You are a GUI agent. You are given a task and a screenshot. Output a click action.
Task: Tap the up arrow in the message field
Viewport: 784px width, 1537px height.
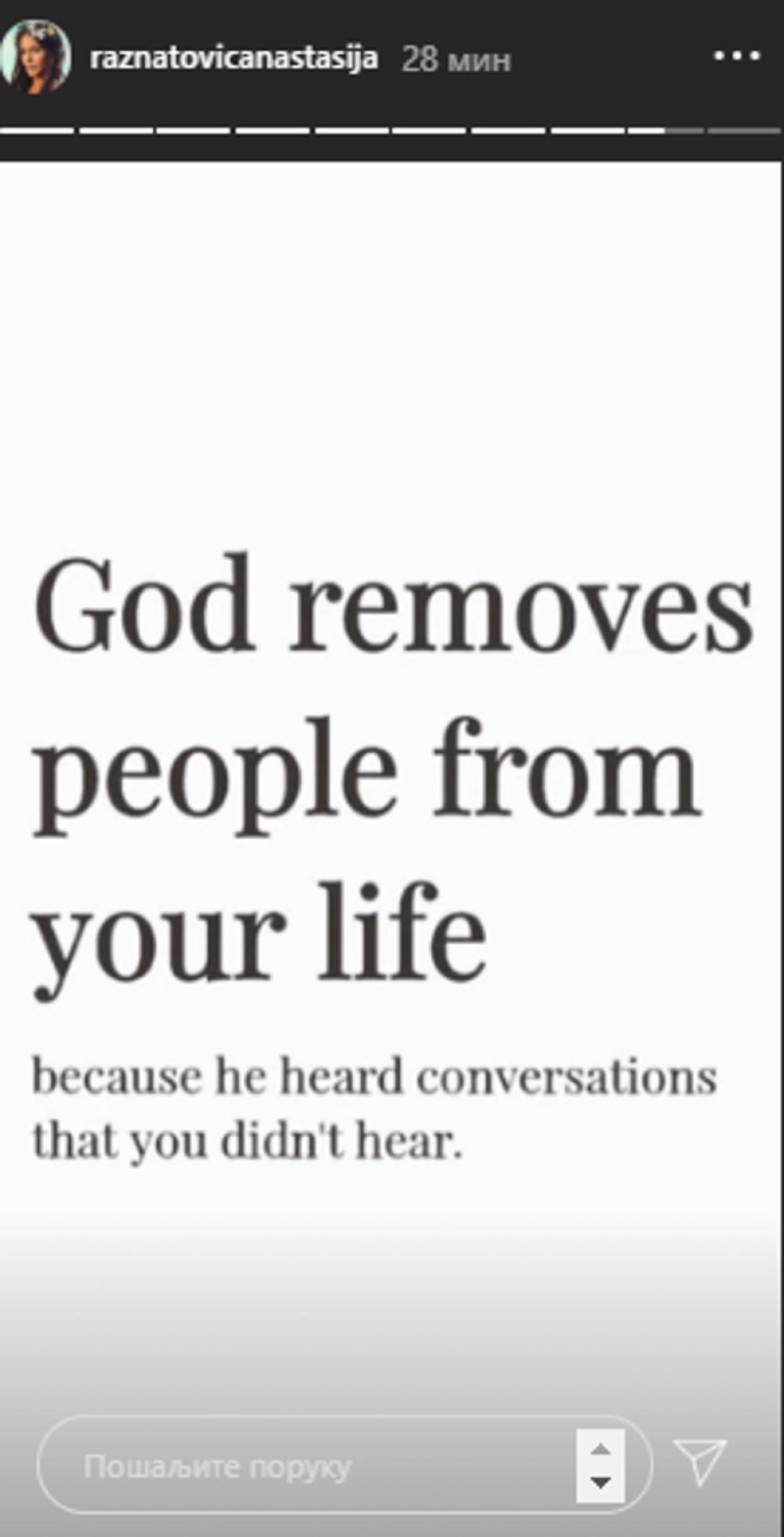click(x=601, y=1448)
